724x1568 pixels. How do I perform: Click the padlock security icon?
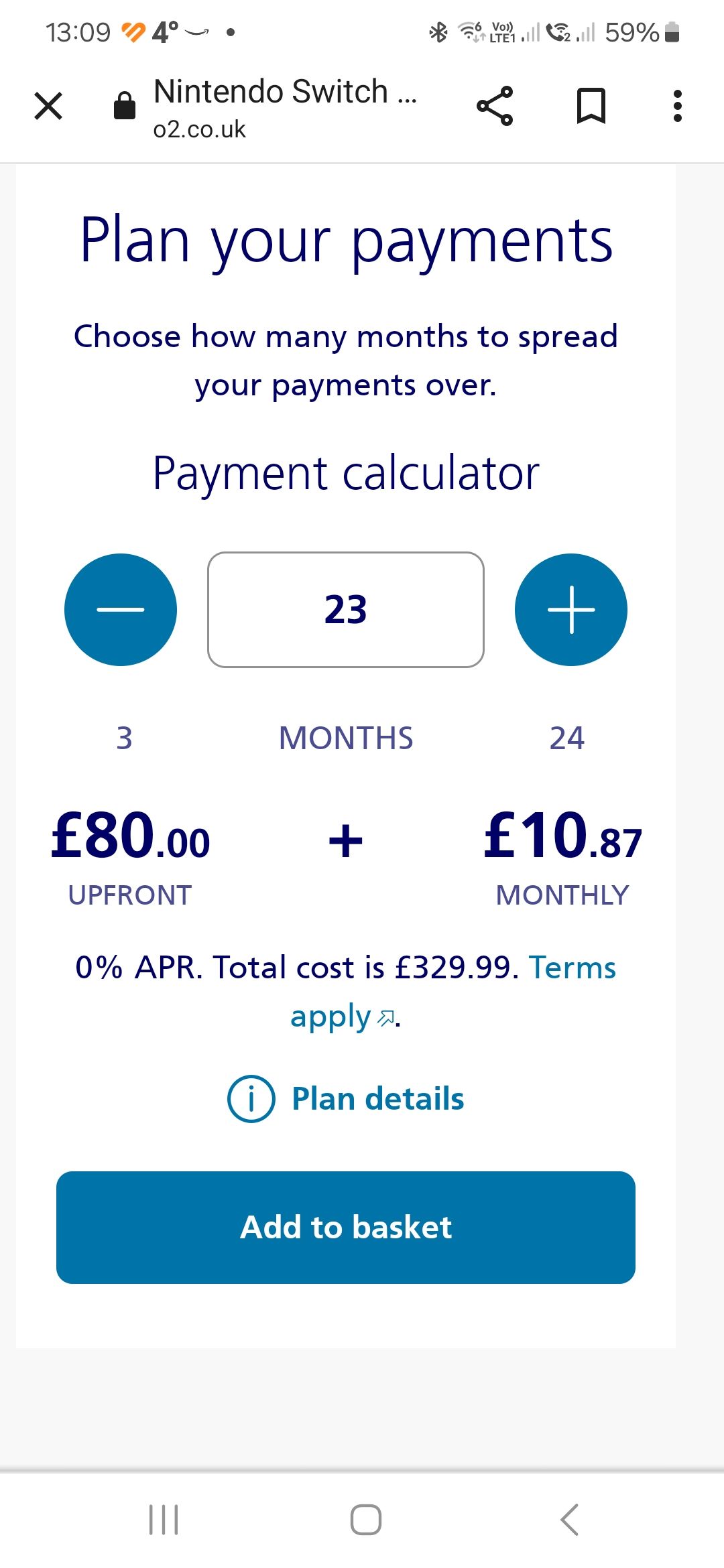coord(125,106)
